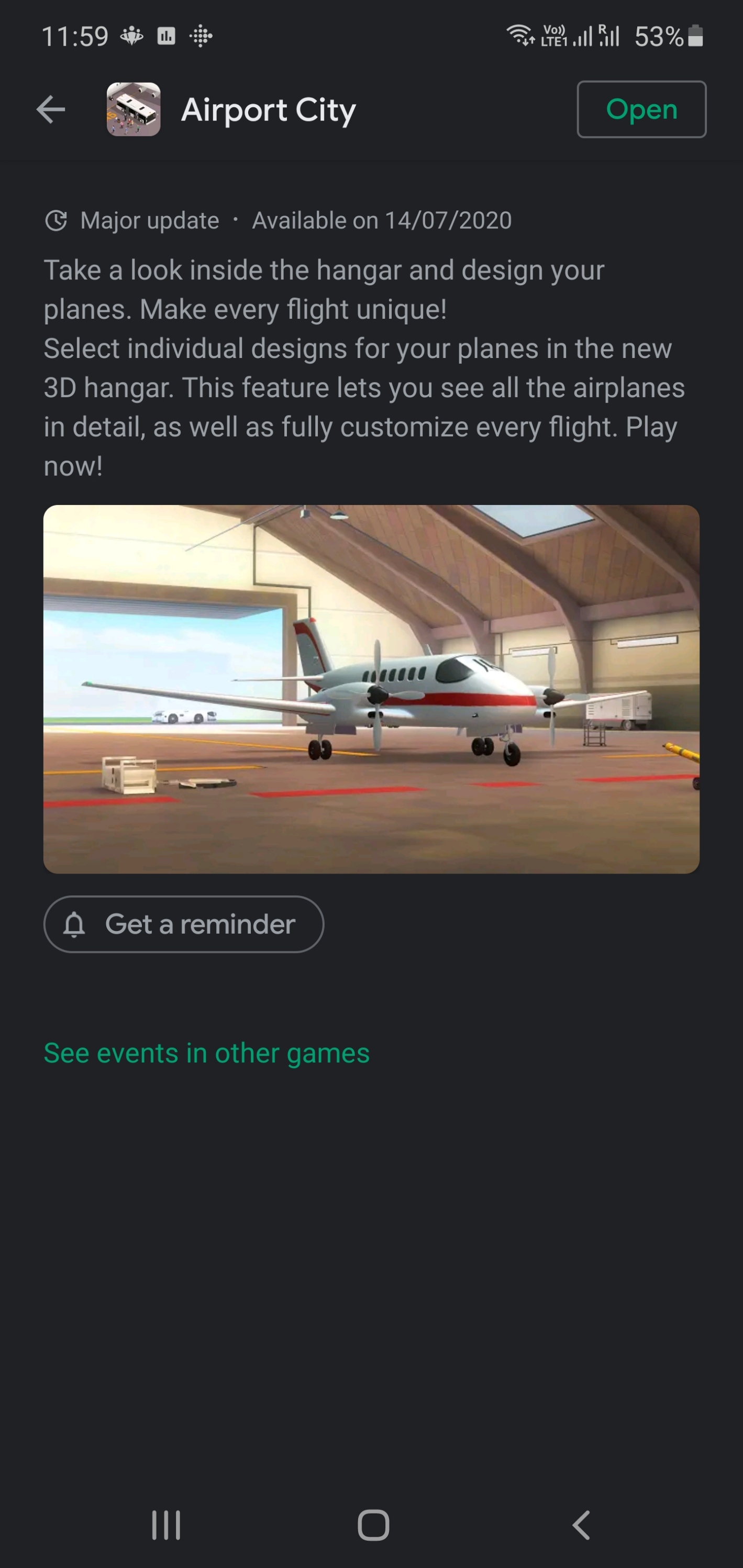Viewport: 743px width, 1568px height.
Task: Go to the home screen
Action: [x=373, y=1526]
